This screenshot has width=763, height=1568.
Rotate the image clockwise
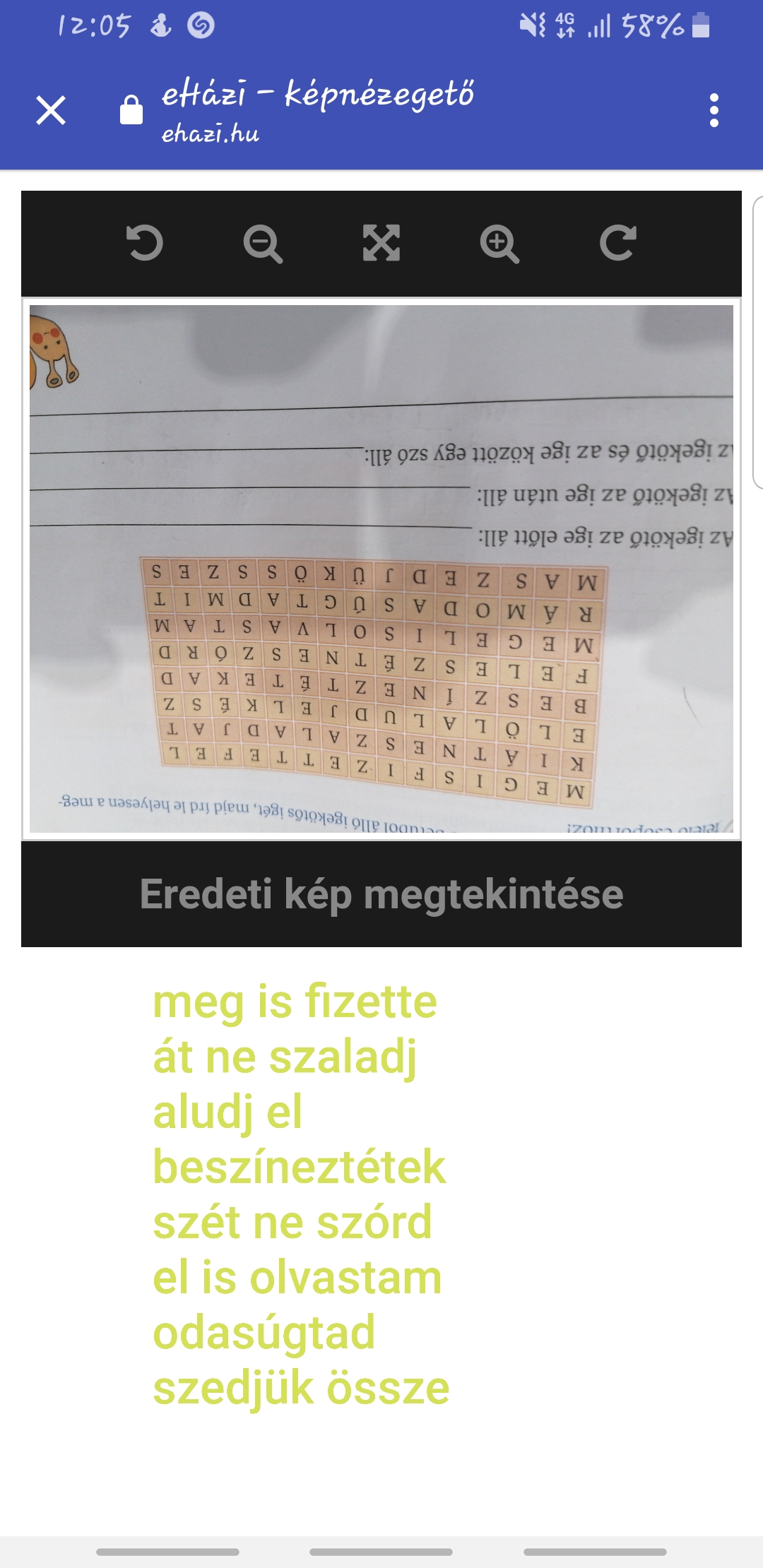(618, 243)
